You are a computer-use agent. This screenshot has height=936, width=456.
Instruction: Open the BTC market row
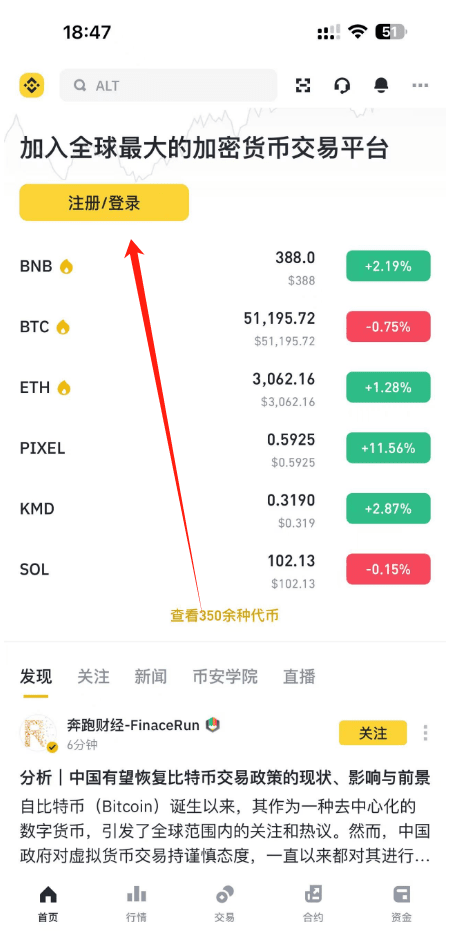point(225,327)
